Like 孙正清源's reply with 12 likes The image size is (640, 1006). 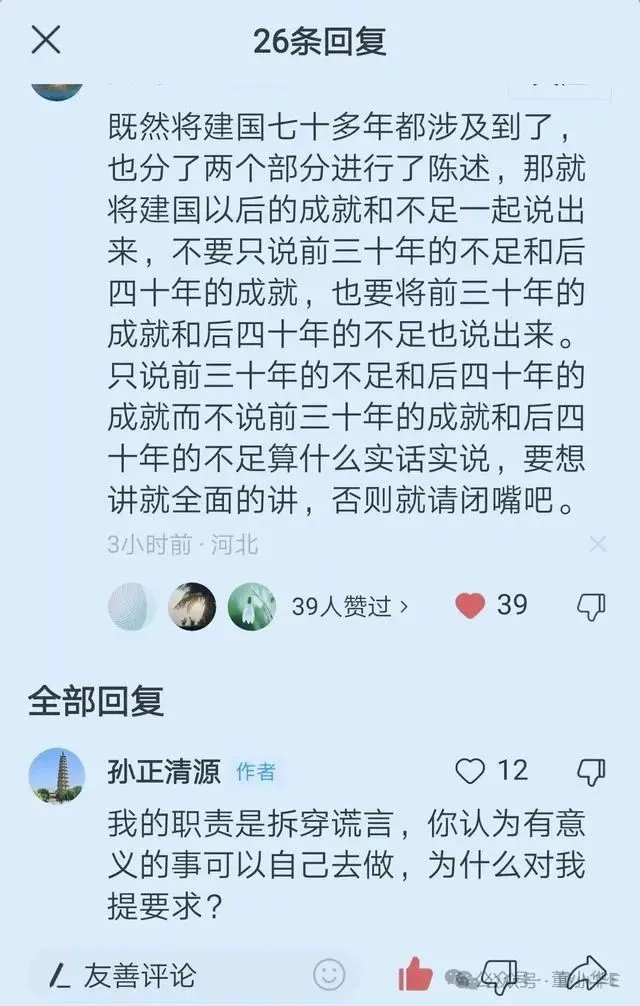tap(470, 770)
